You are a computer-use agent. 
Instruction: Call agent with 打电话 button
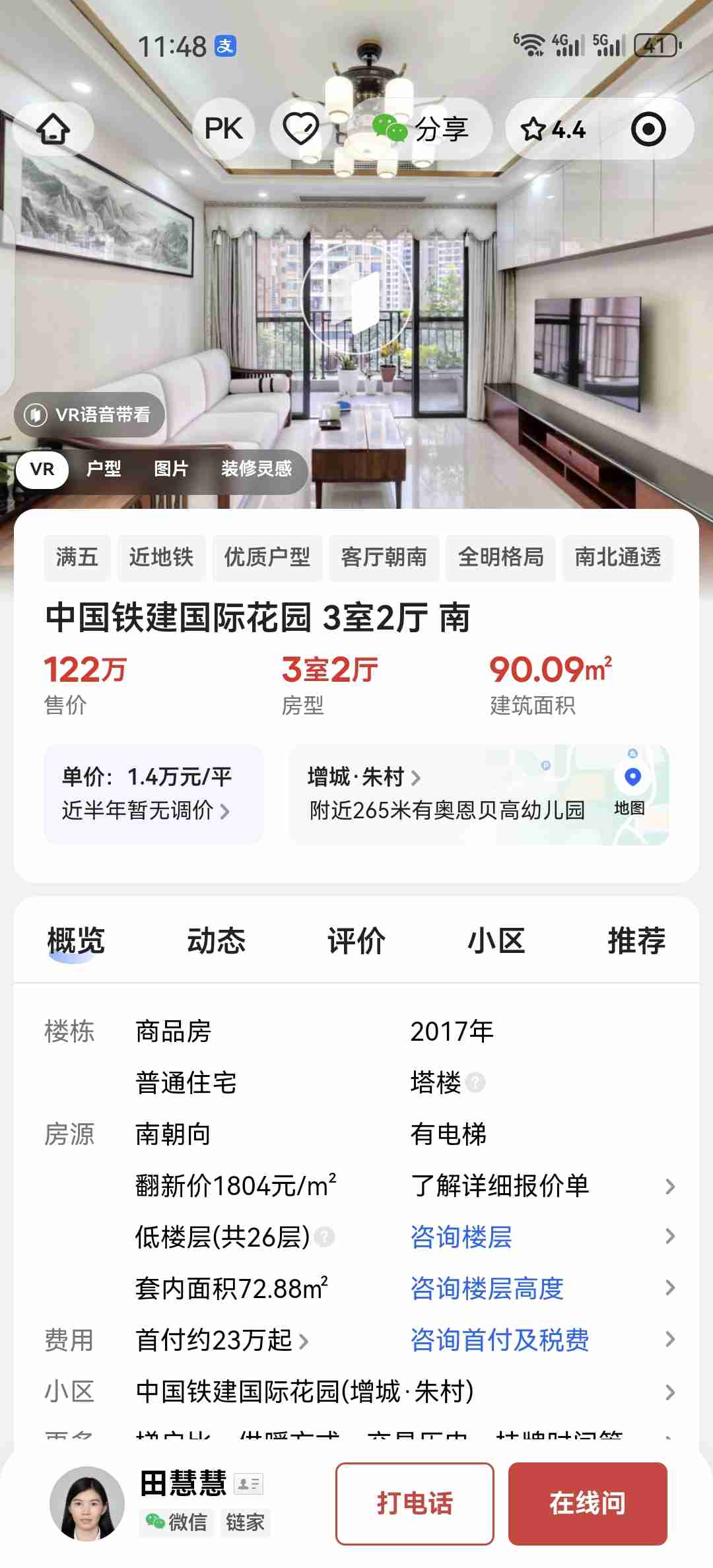(415, 1504)
